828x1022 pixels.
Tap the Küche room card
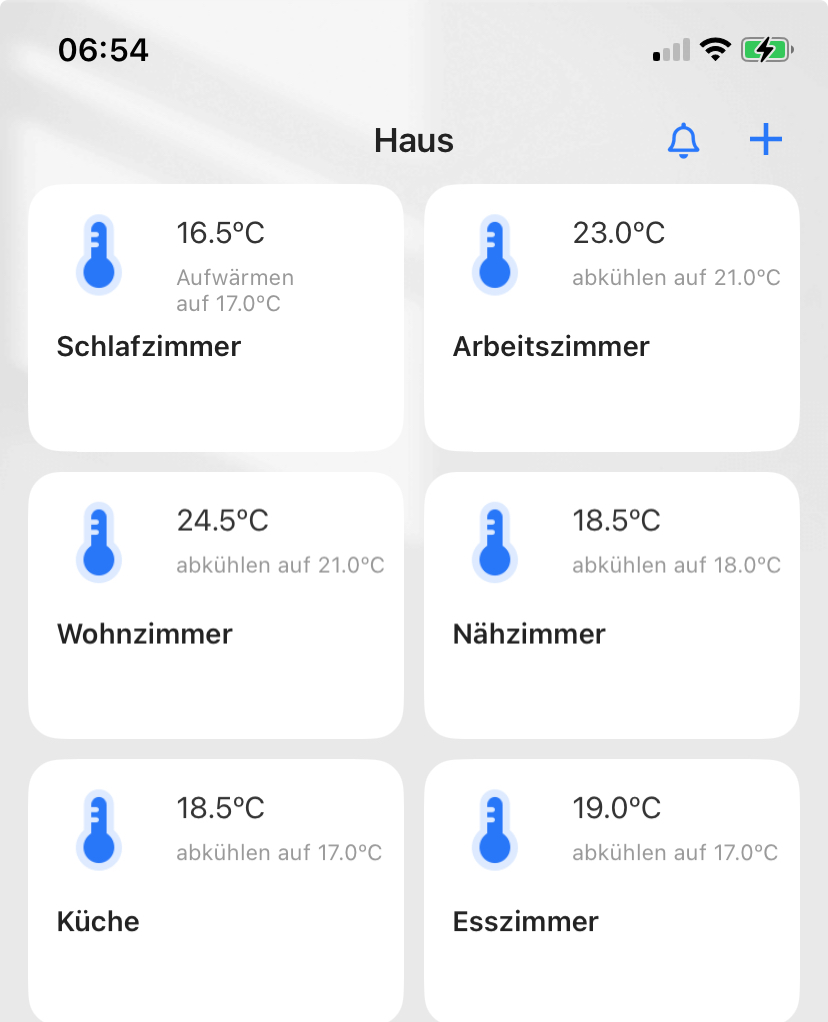point(216,890)
